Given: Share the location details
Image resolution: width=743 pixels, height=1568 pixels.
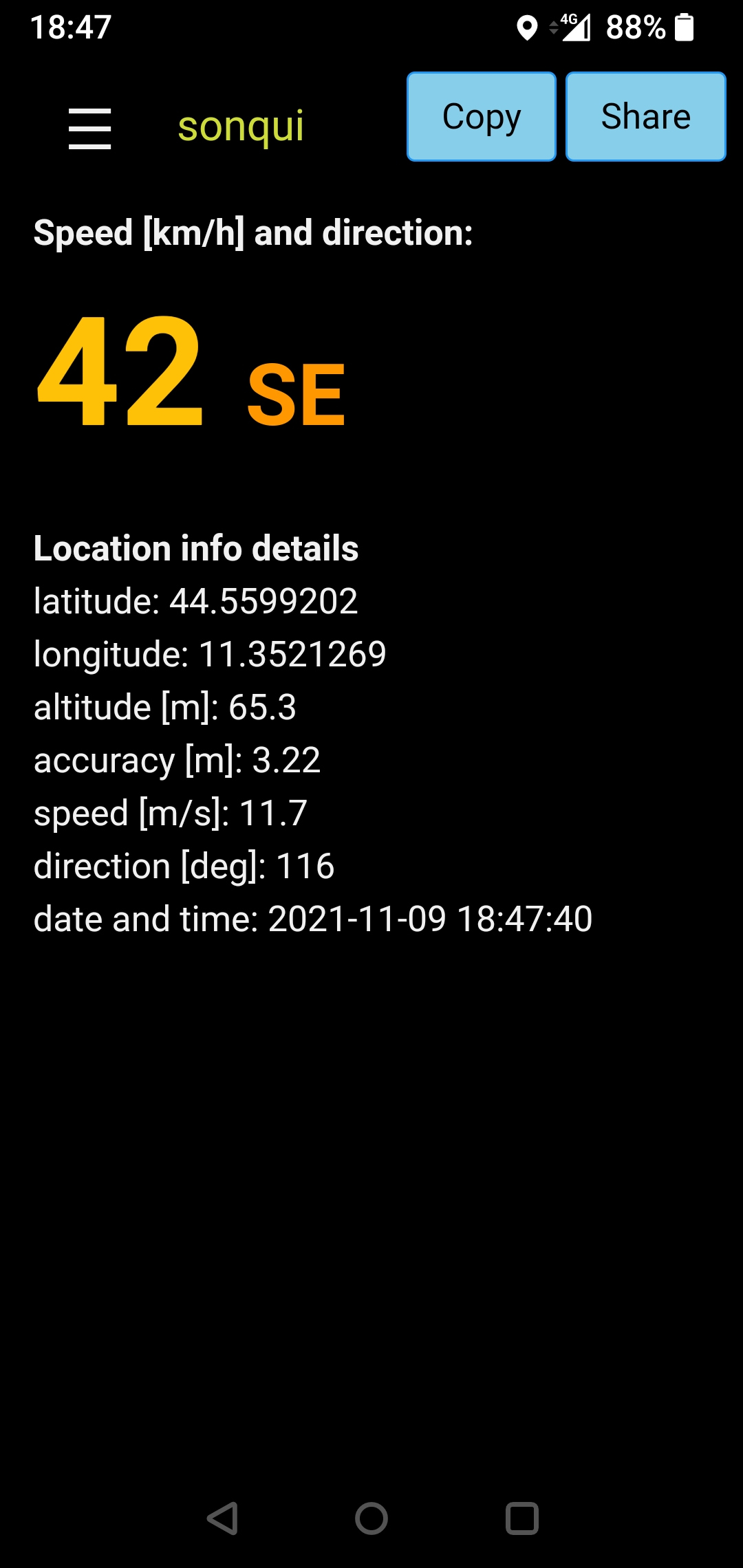Looking at the screenshot, I should 645,117.
